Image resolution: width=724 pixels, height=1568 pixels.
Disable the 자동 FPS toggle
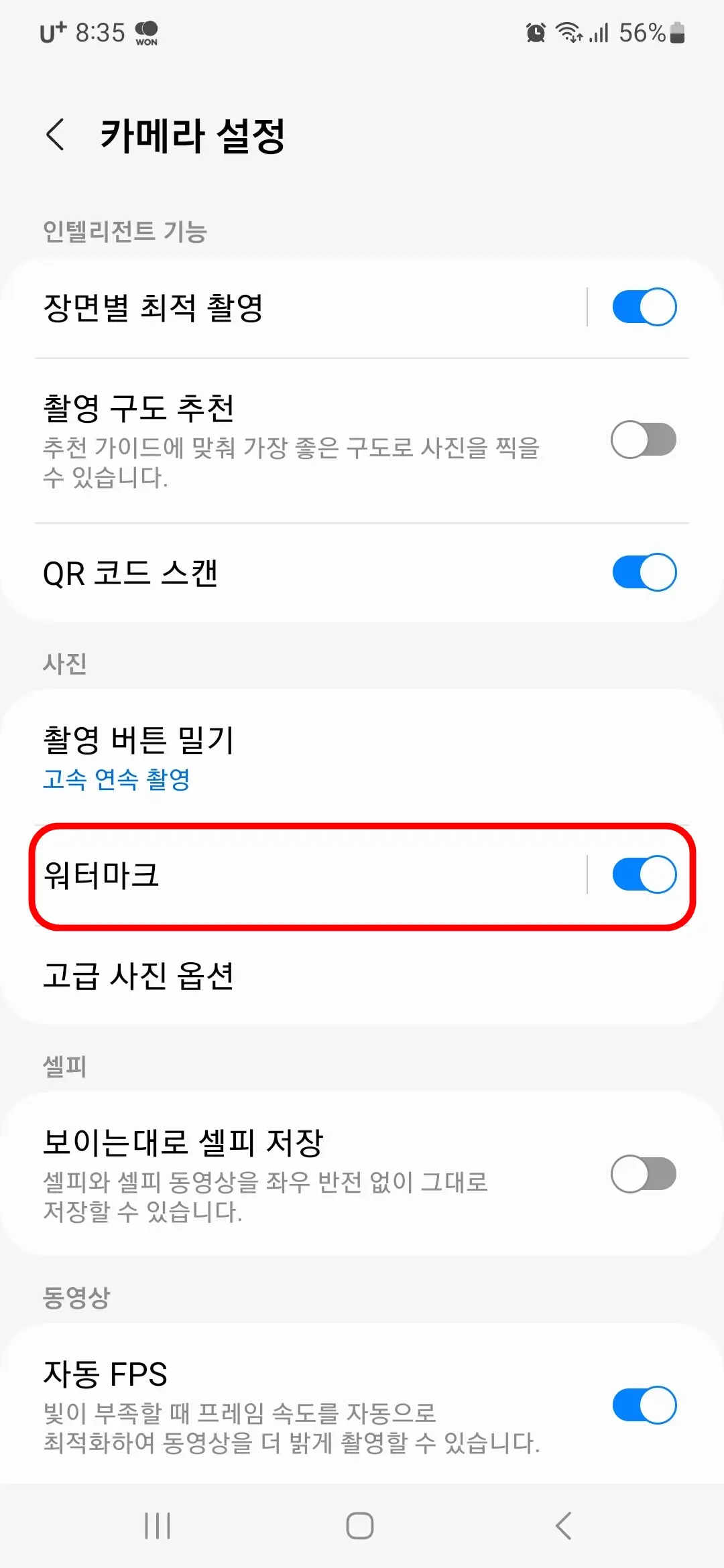(x=642, y=1405)
